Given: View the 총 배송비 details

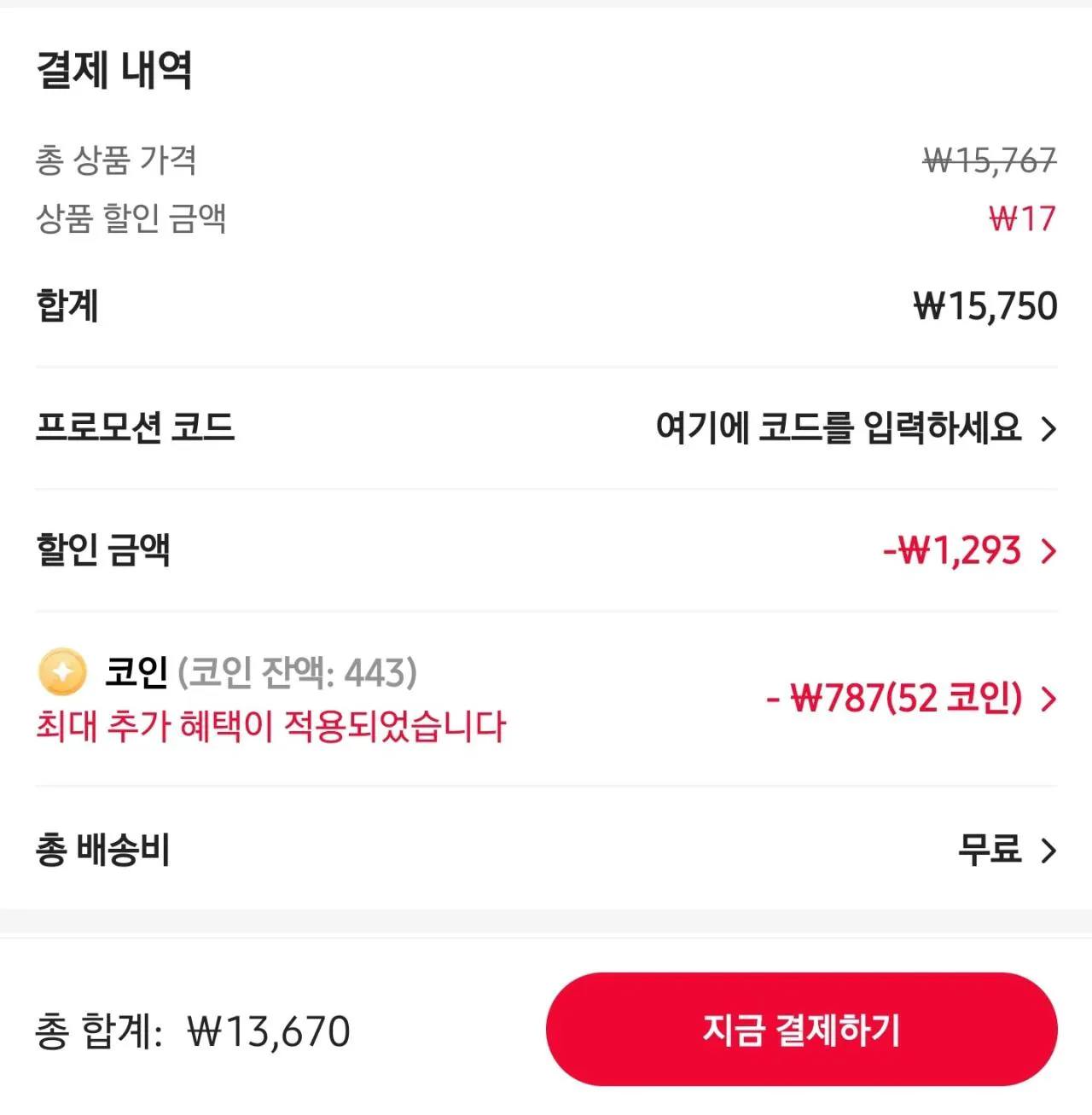Looking at the screenshot, I should [x=1007, y=850].
